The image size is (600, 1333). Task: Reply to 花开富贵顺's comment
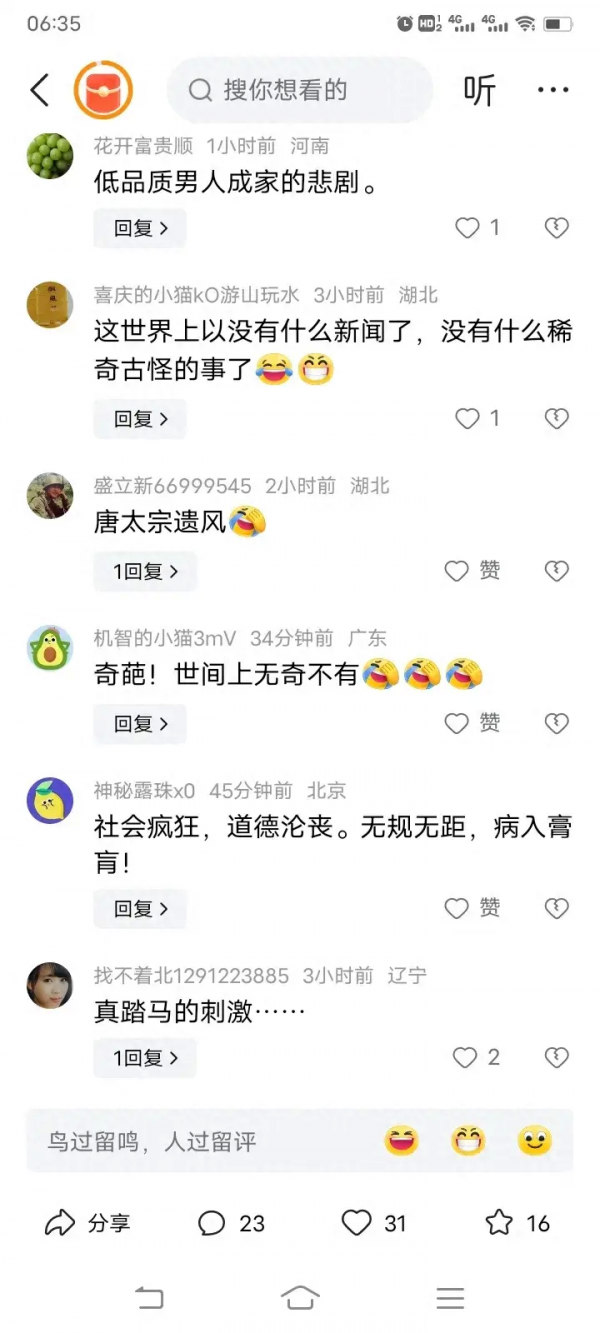pos(140,228)
